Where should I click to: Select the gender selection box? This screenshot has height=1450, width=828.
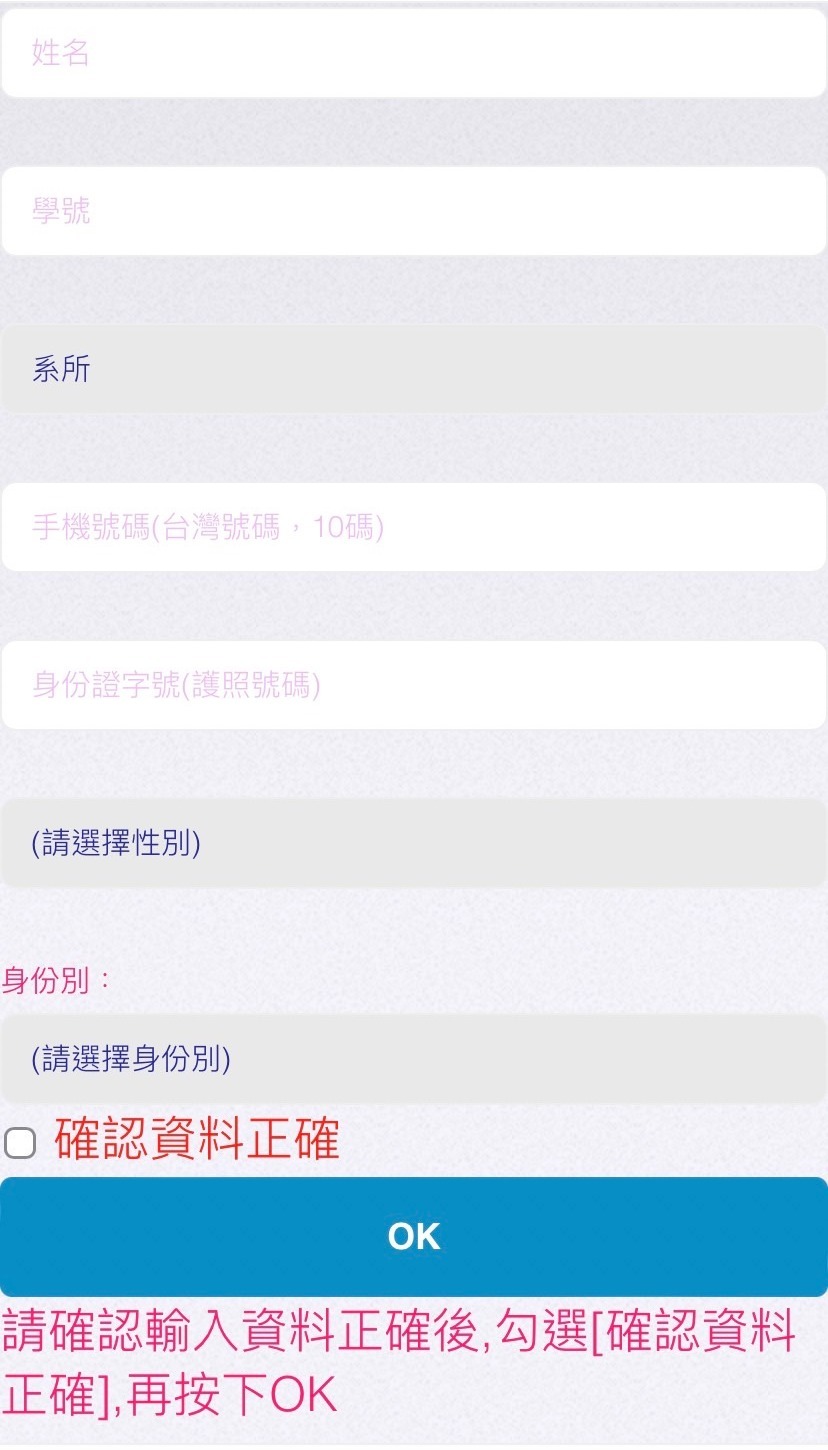coord(414,843)
